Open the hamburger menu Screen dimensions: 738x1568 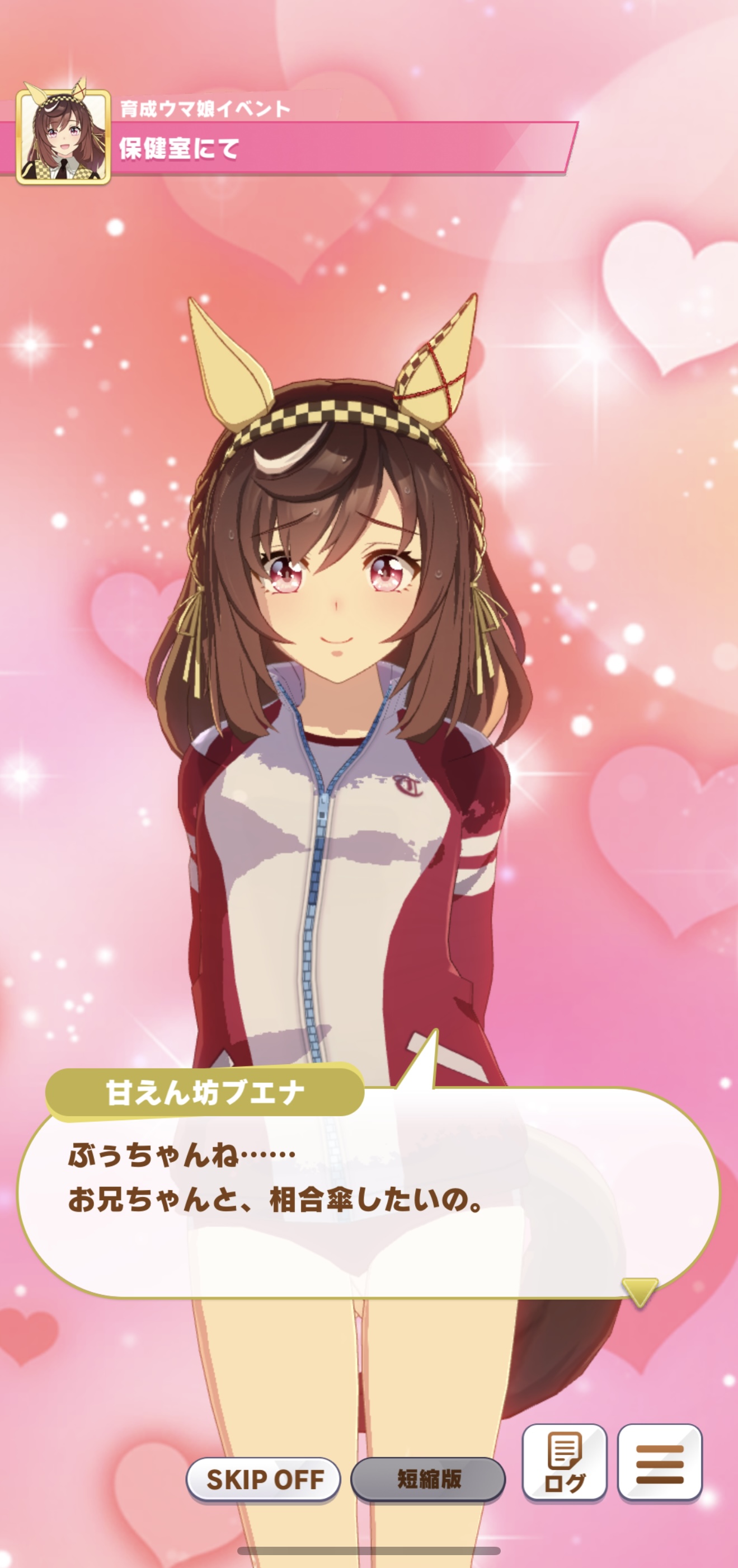point(660,1462)
